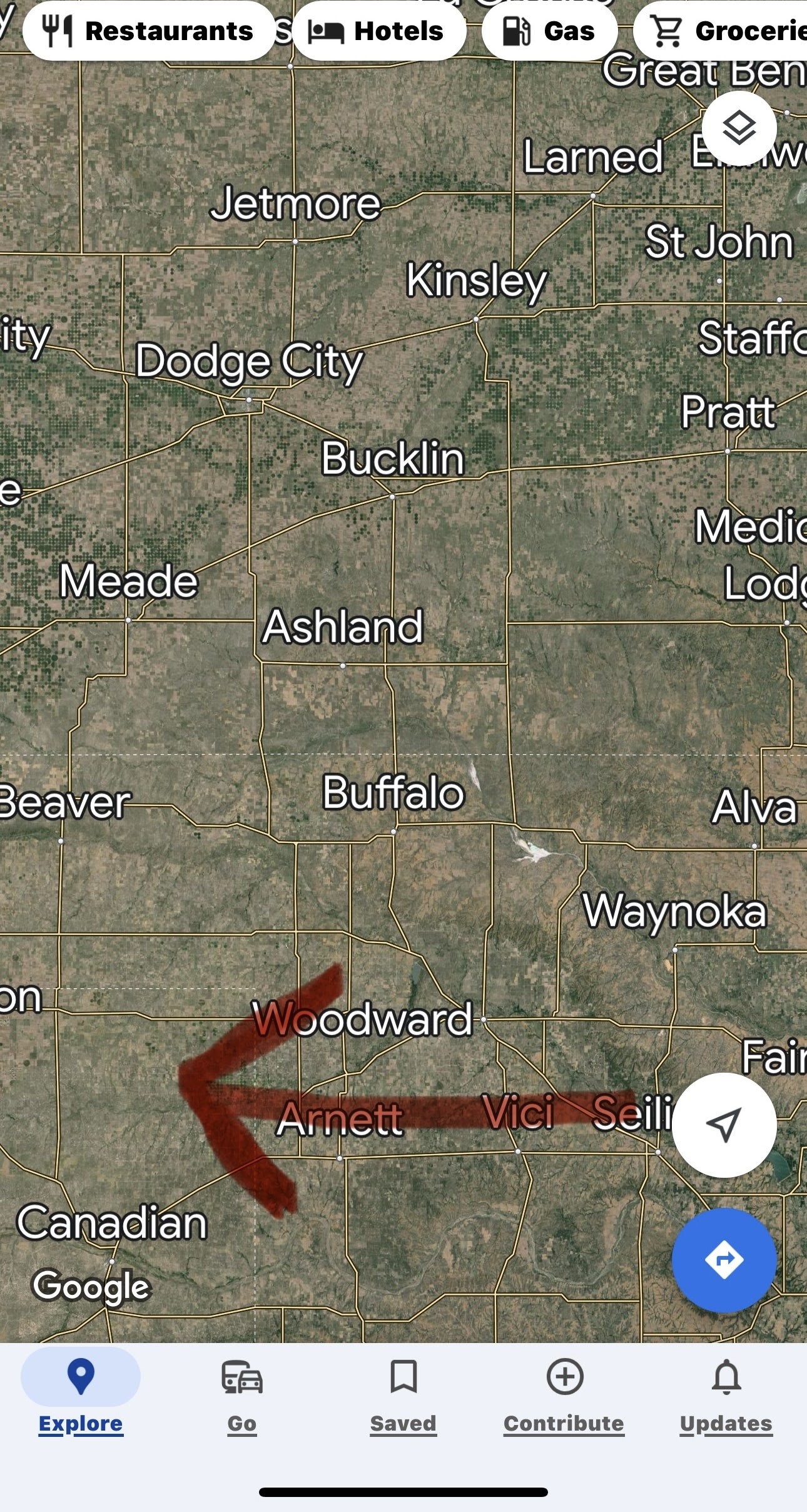Open the map layers selector

[x=739, y=128]
